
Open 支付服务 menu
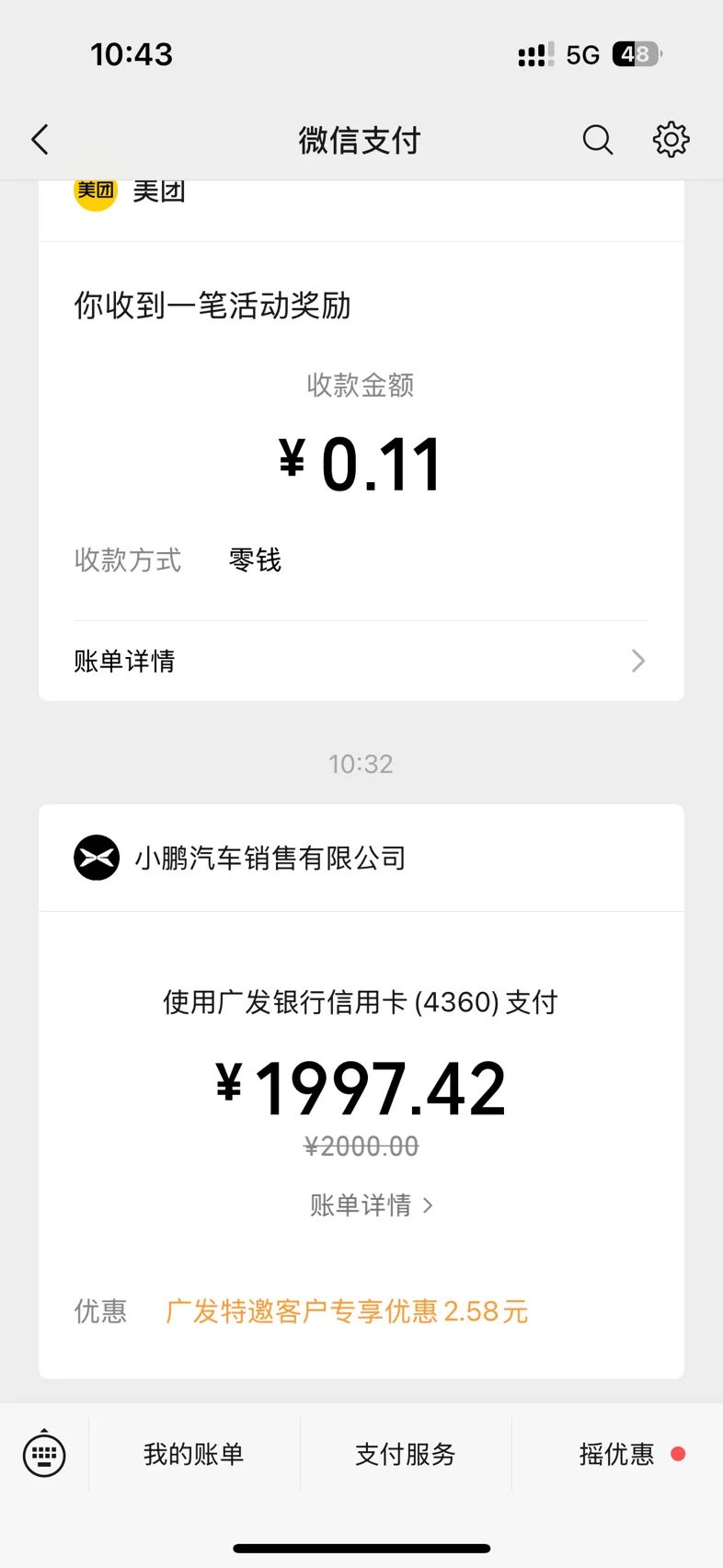point(406,1454)
